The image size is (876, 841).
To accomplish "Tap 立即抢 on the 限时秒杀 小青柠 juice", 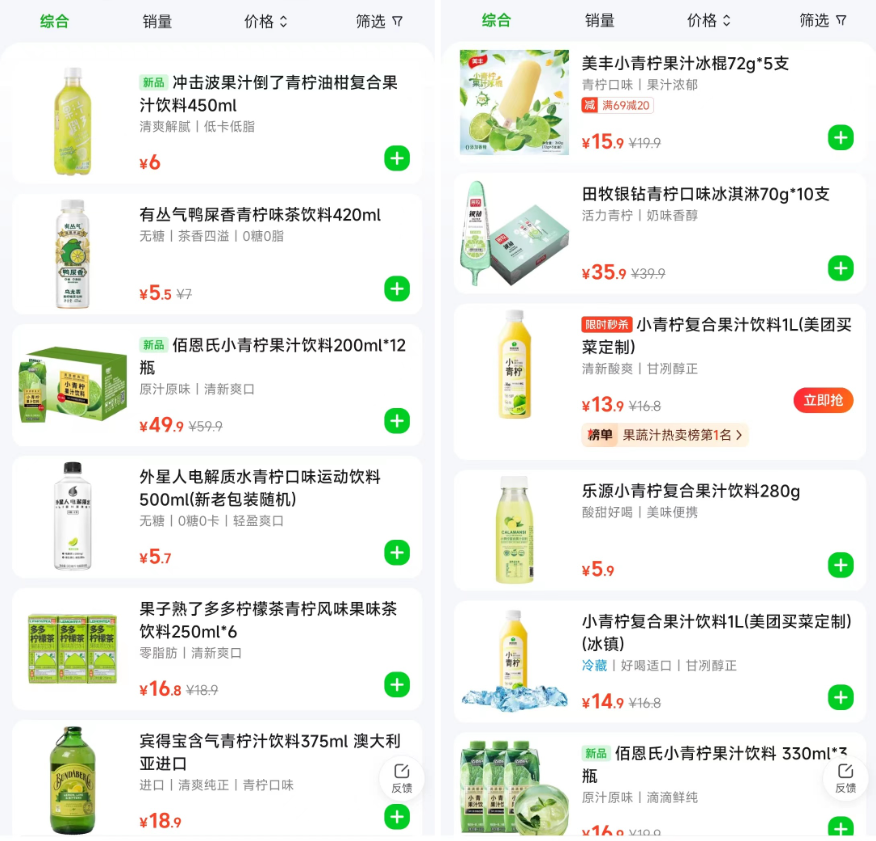I will coord(823,400).
